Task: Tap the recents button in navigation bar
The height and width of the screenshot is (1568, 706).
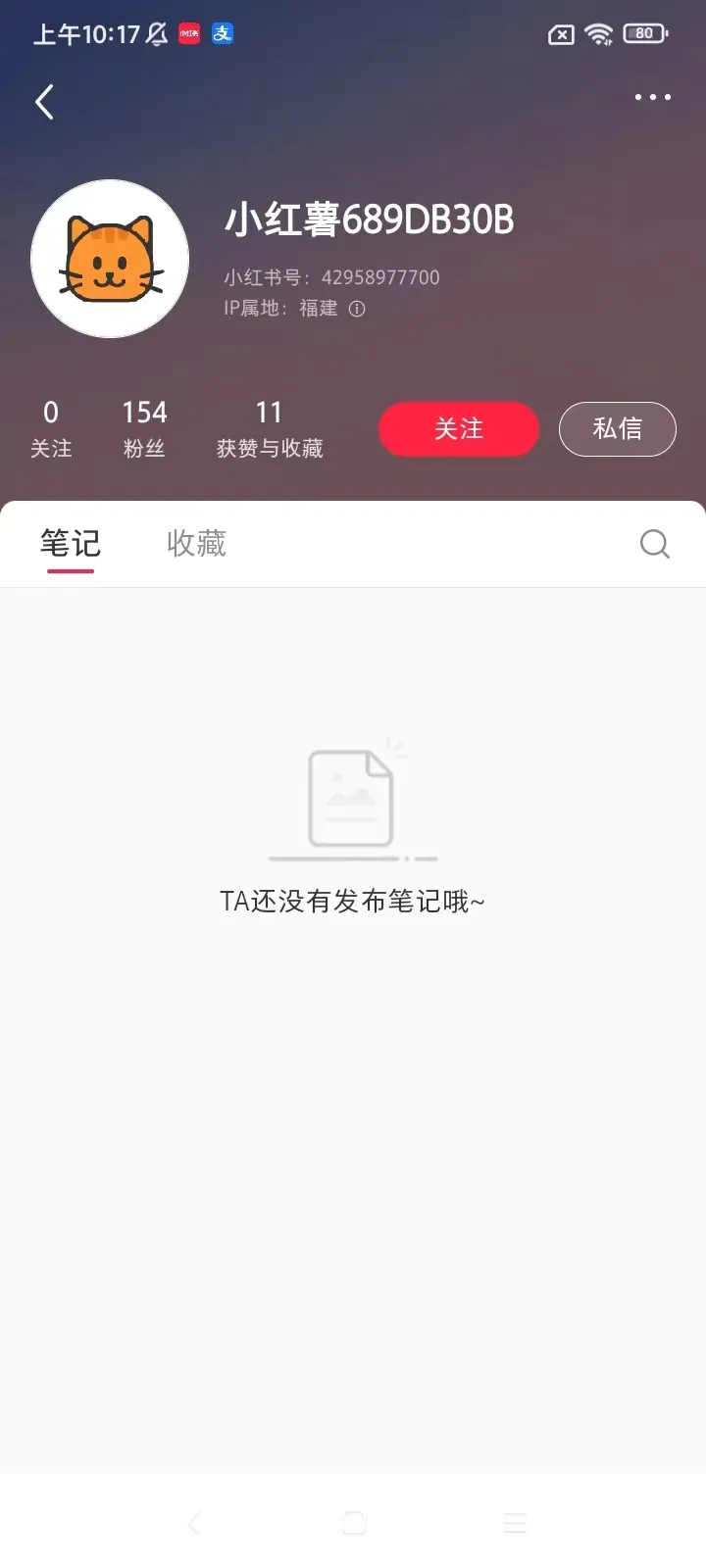Action: tap(514, 1522)
